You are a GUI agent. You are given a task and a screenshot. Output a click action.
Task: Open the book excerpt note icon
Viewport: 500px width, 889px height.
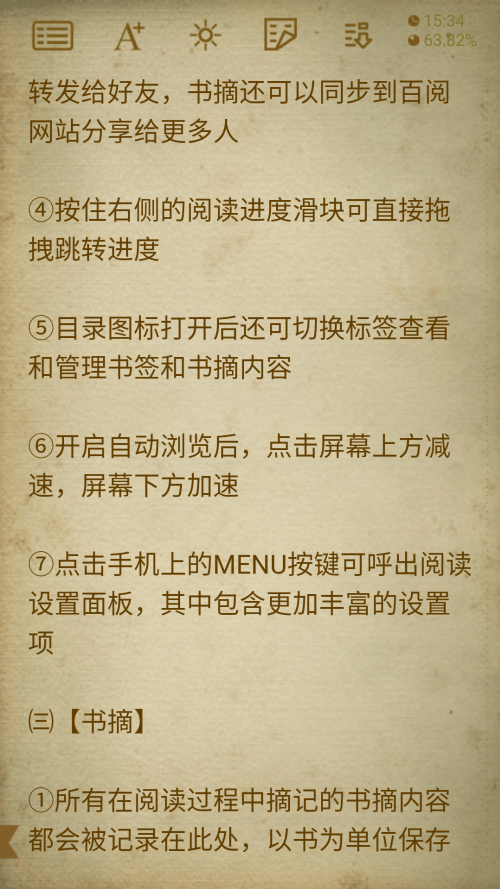pos(280,35)
